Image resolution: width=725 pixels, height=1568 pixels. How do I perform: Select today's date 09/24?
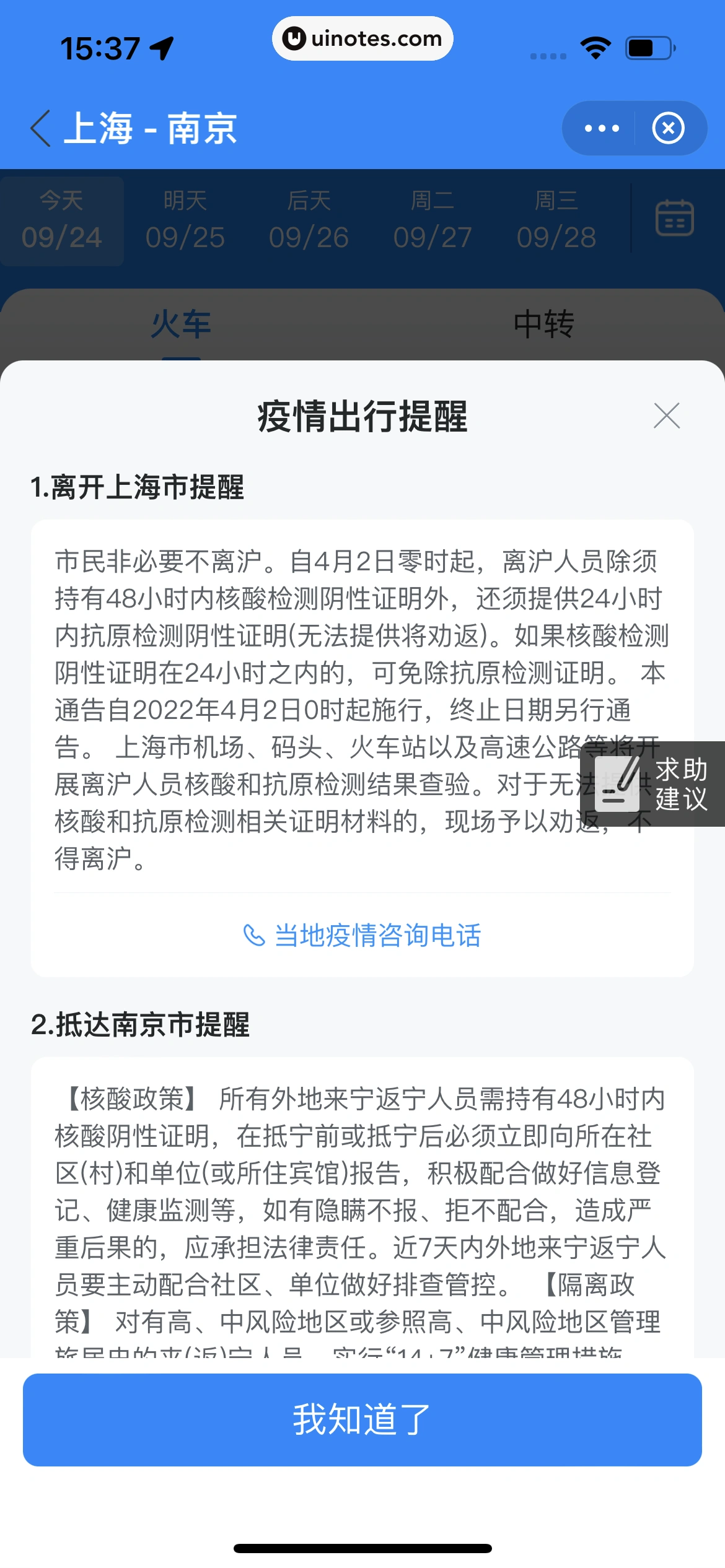tap(60, 221)
